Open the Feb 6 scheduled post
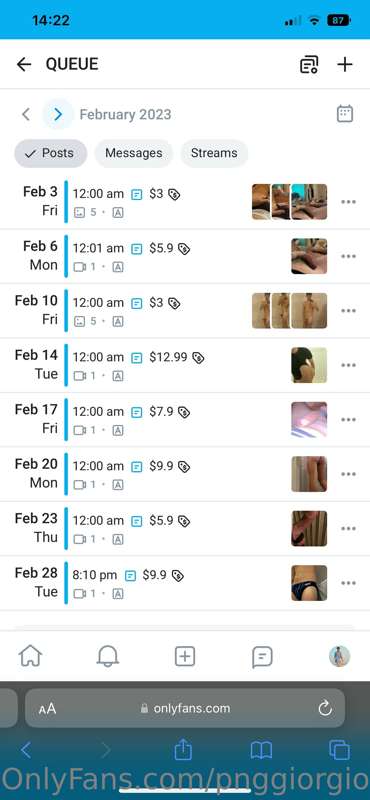 pyautogui.click(x=185, y=257)
